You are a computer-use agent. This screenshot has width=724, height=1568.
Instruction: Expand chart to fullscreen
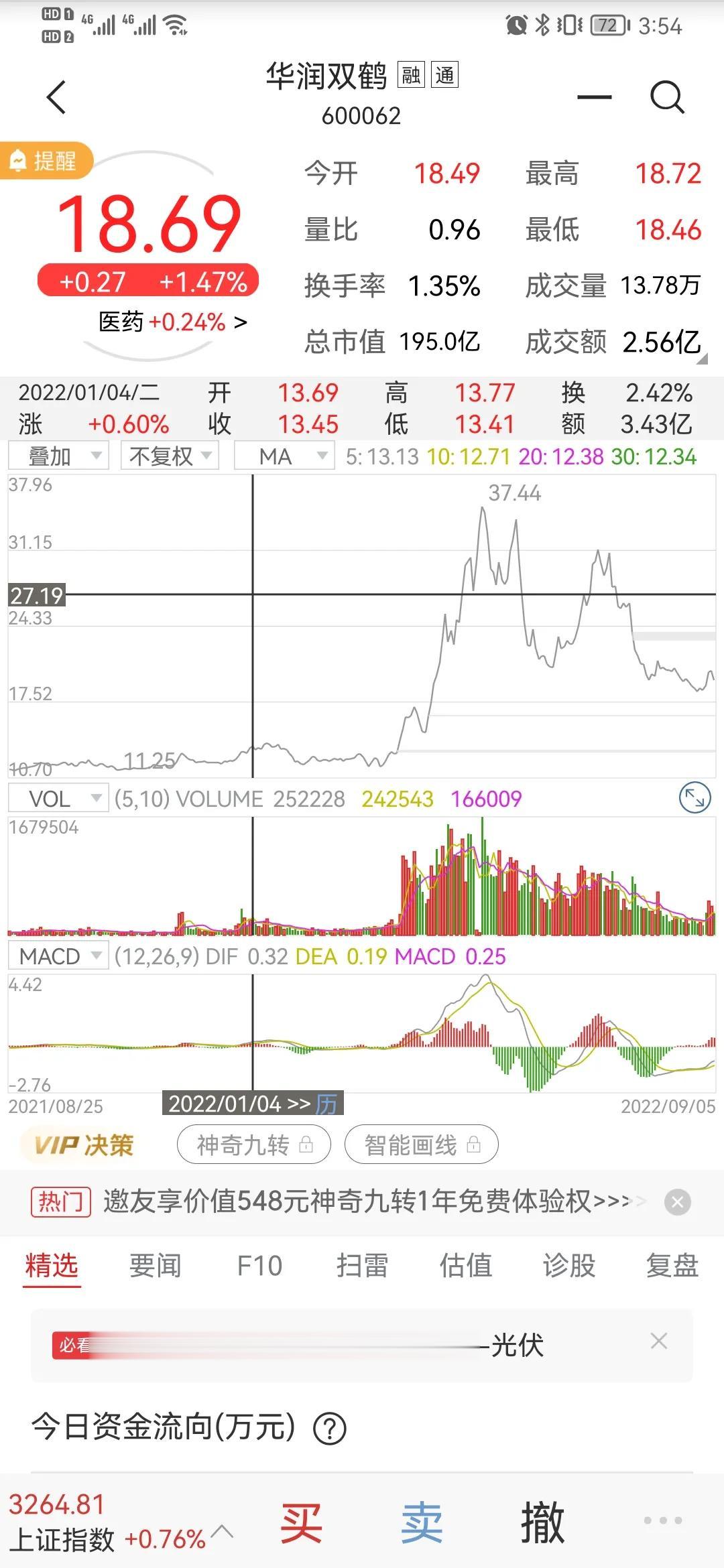tap(695, 797)
